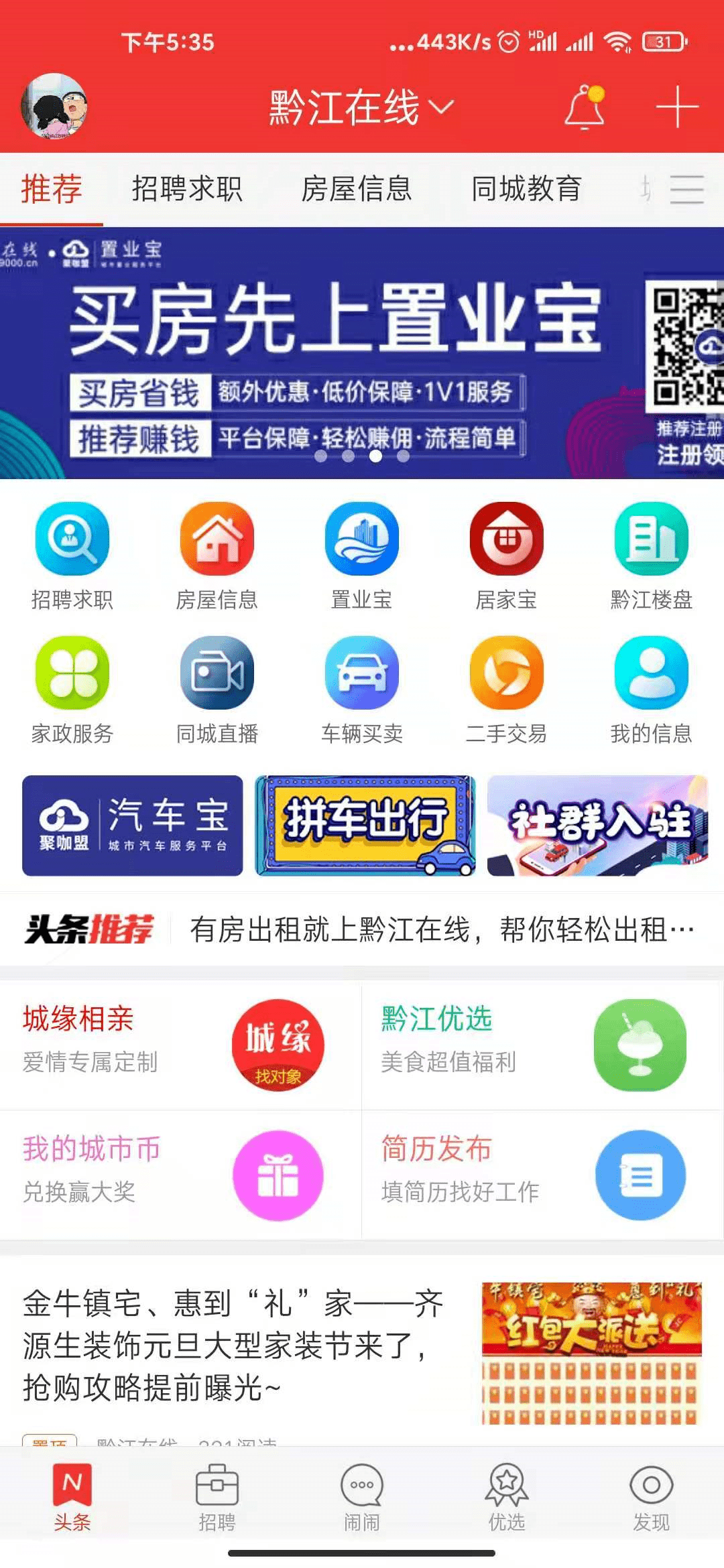Switch to the 同城教育 top tab
This screenshot has height=1568, width=724.
tap(526, 188)
